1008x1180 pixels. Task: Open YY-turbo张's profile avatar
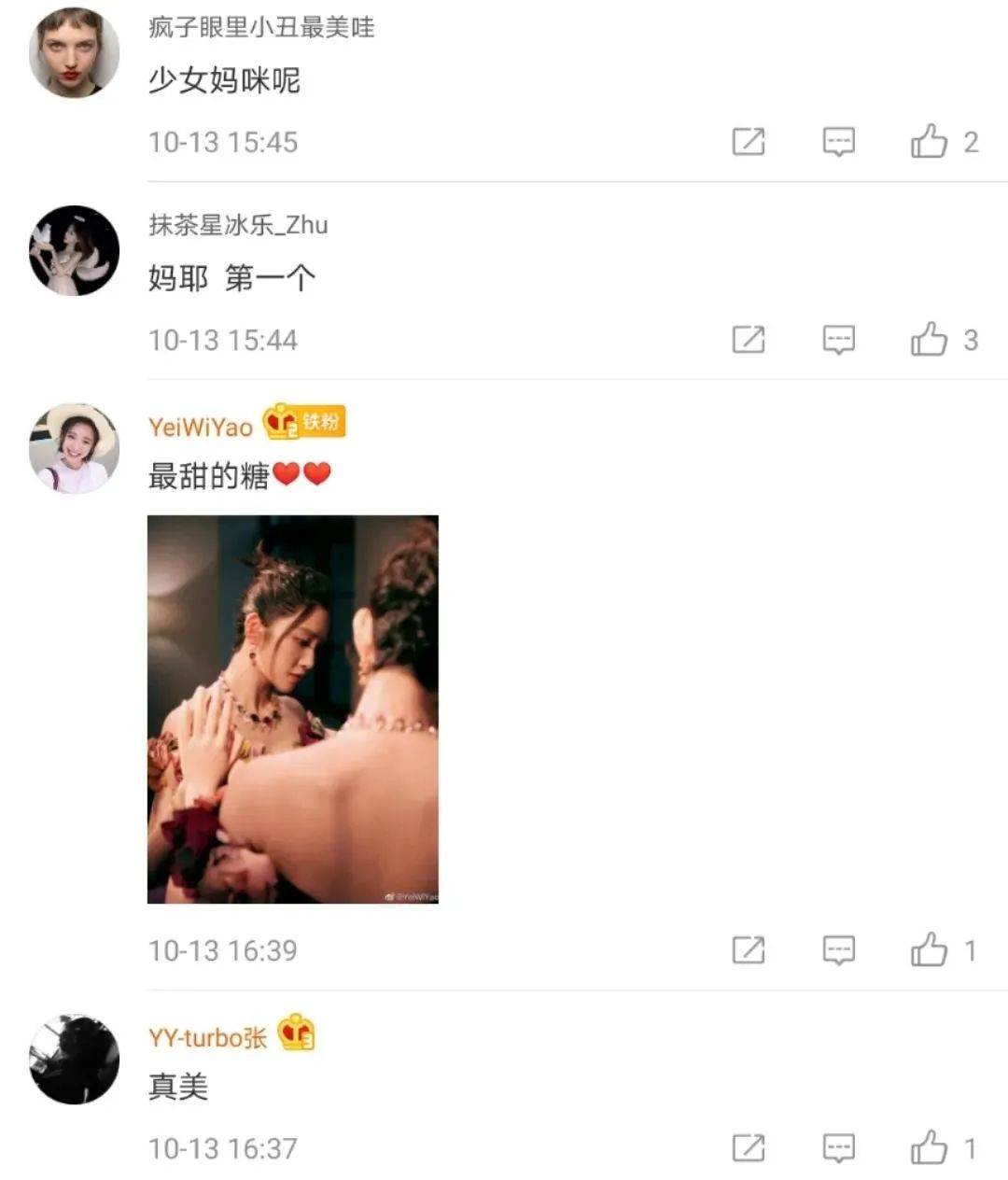(75, 1060)
